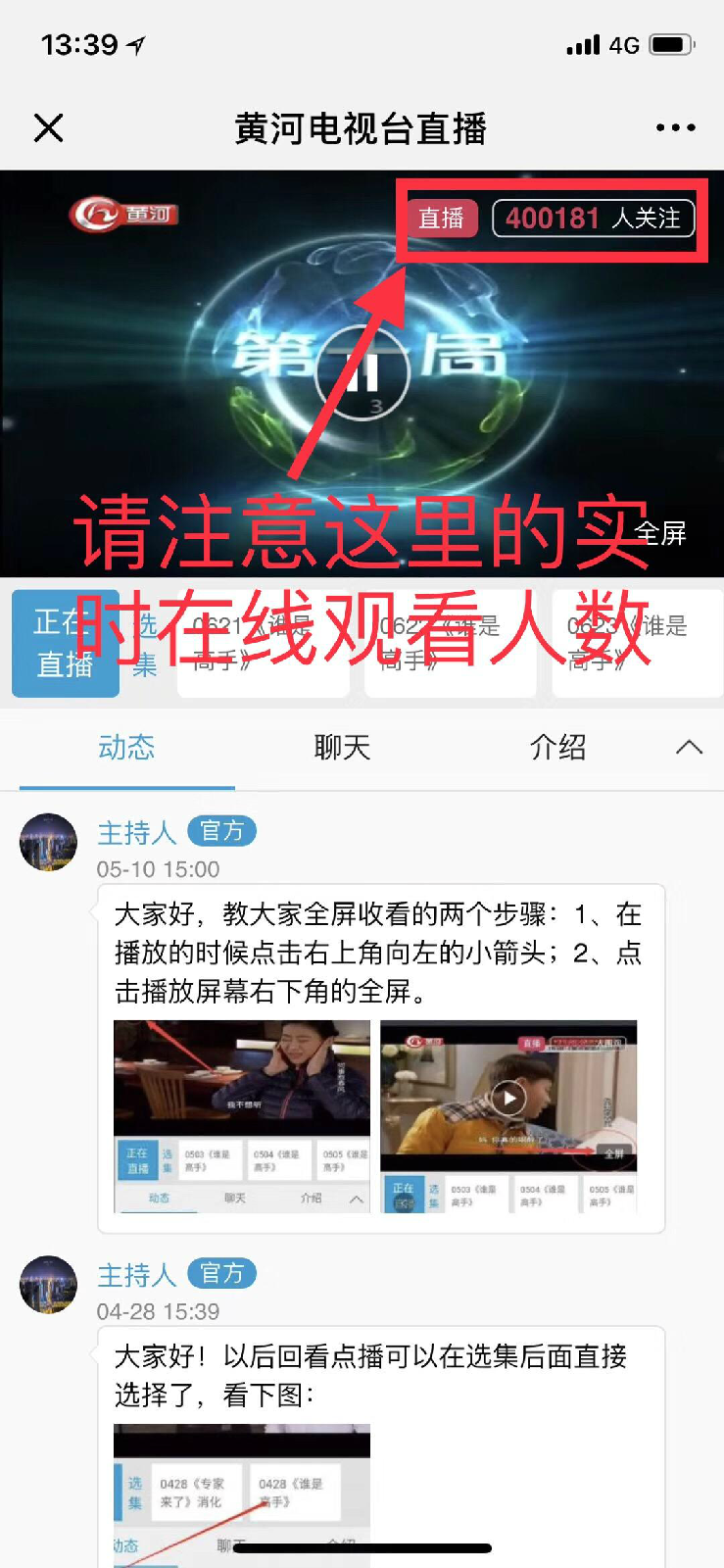This screenshot has width=724, height=1568.
Task: View second image in the 05-10 post
Action: tap(508, 1116)
